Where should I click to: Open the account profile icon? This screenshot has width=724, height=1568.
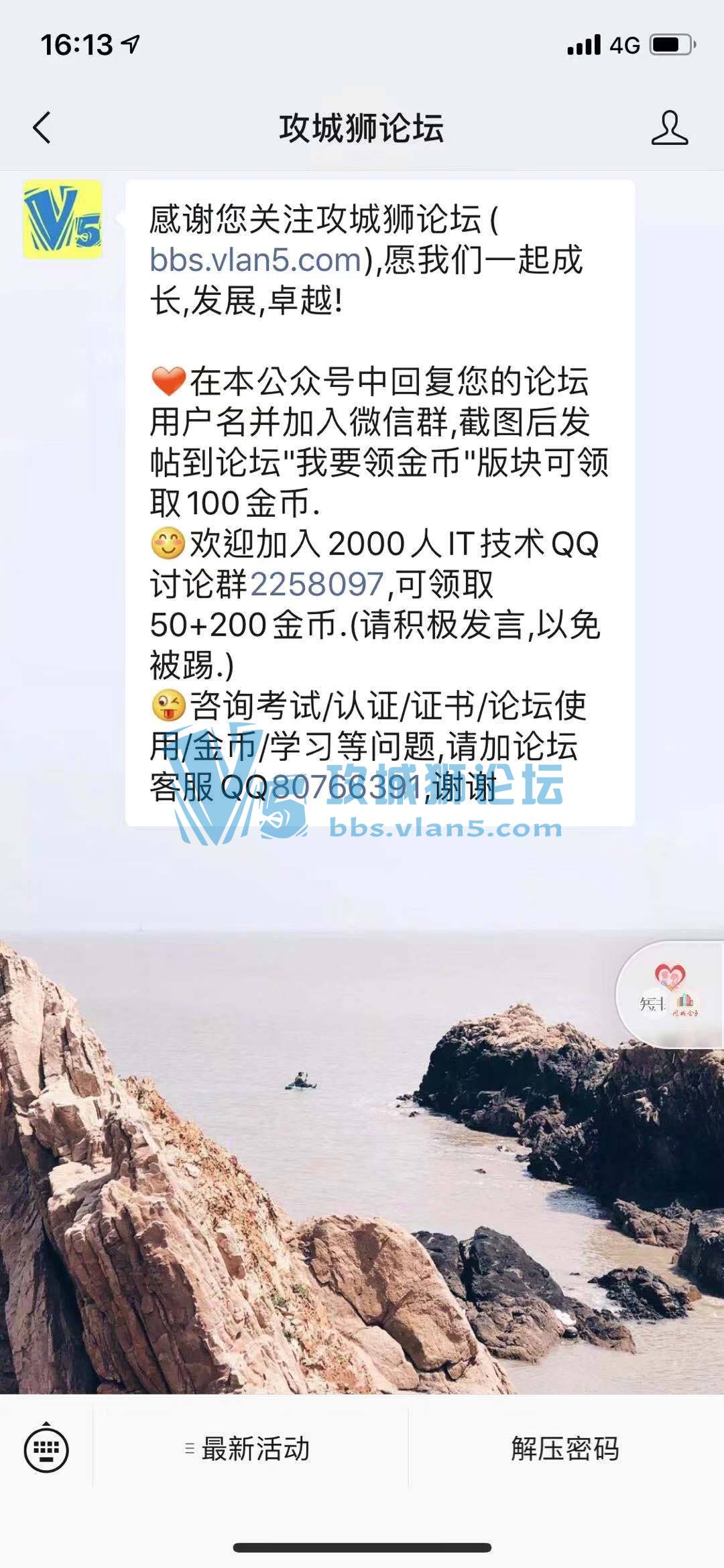(669, 127)
